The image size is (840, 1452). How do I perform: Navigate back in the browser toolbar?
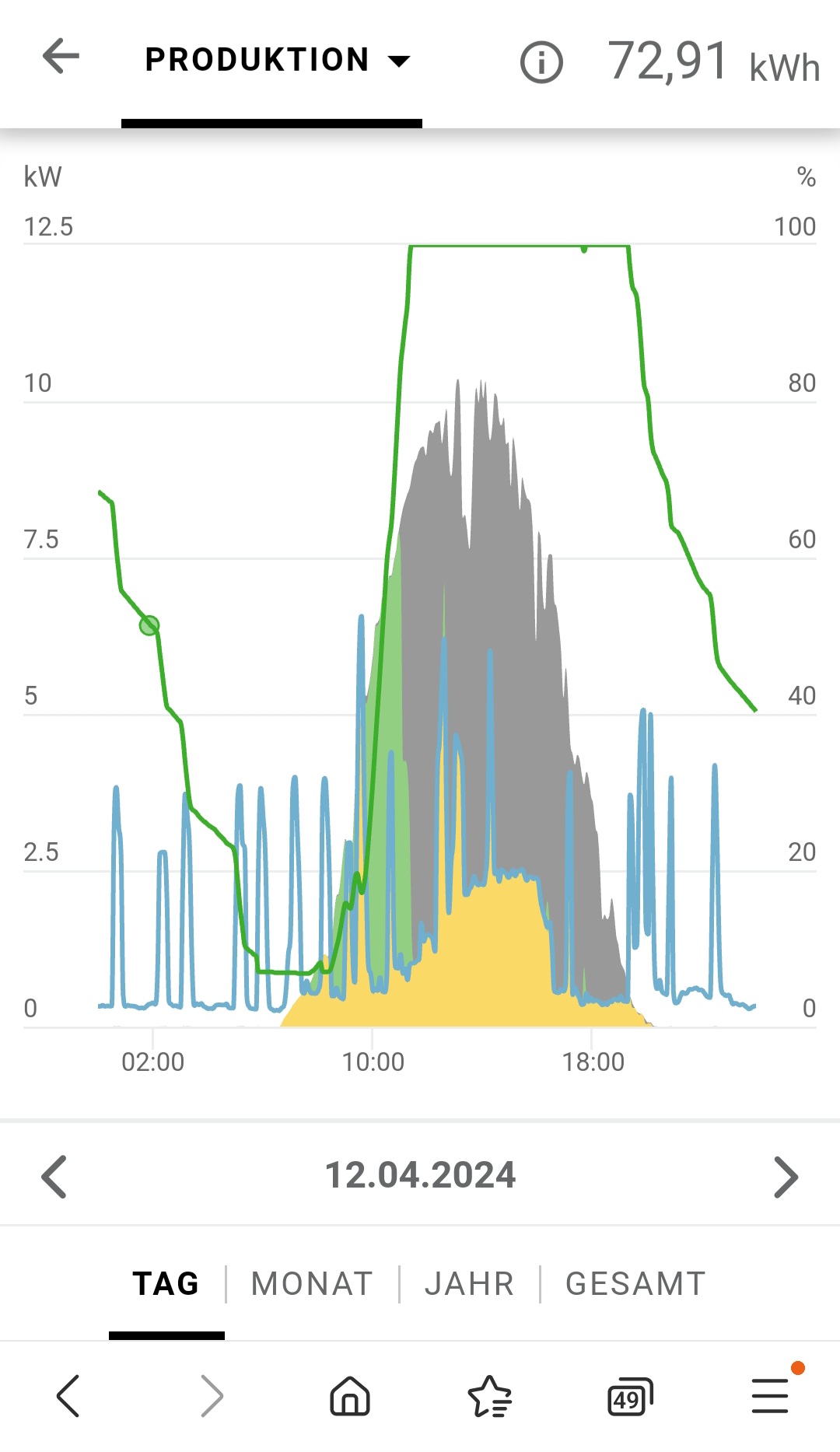(x=68, y=1396)
